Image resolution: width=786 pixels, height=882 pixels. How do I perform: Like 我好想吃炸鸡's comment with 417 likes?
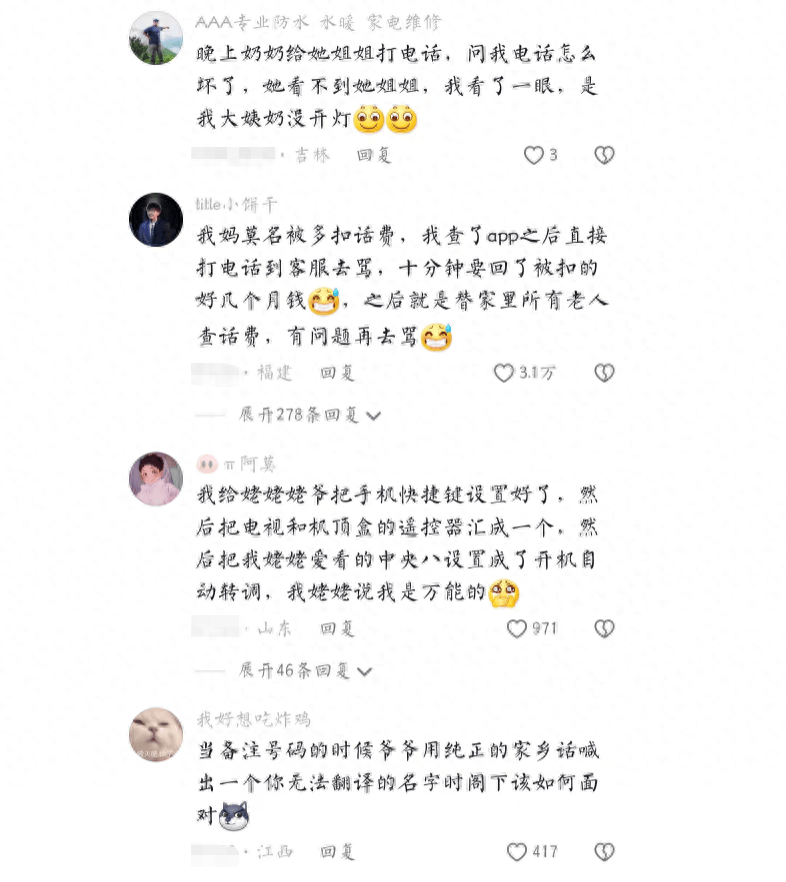click(x=517, y=852)
